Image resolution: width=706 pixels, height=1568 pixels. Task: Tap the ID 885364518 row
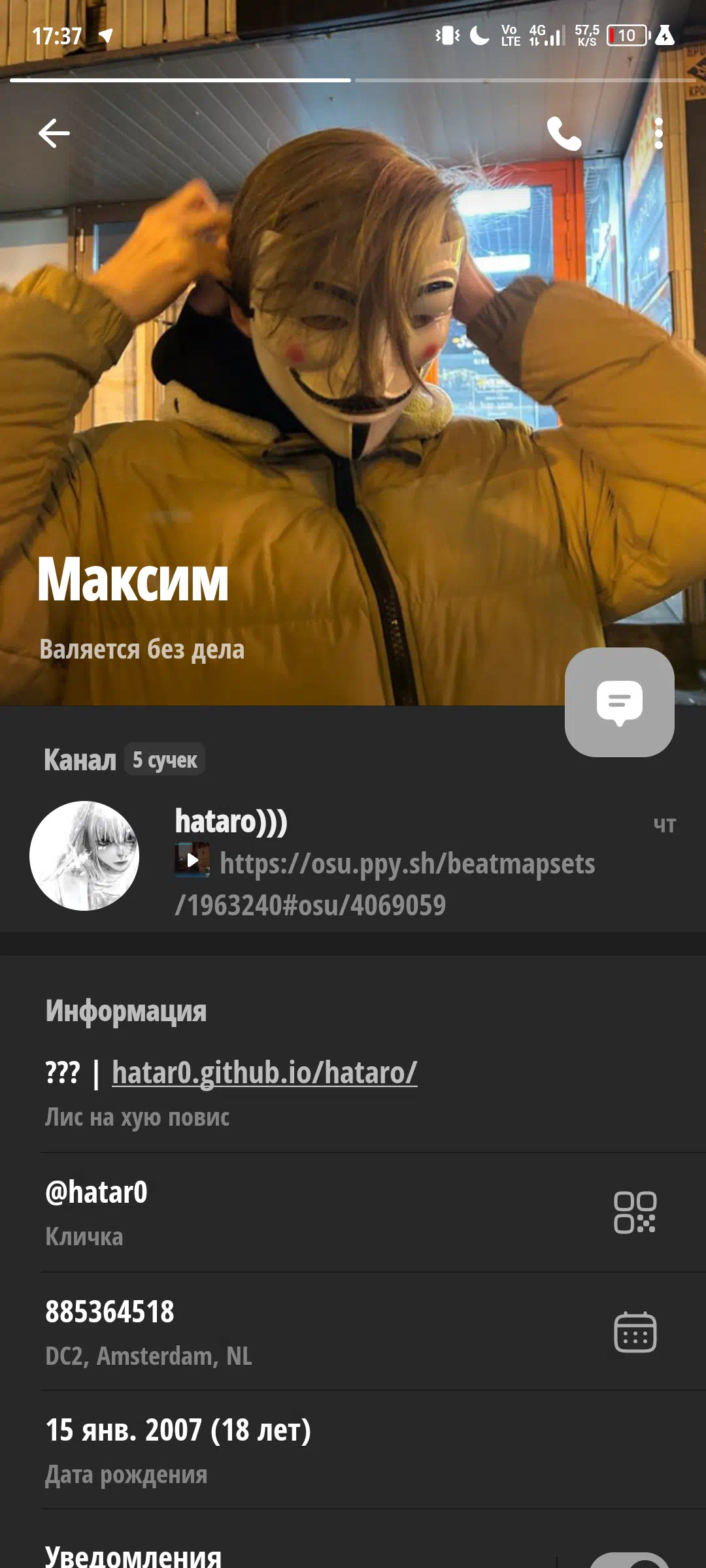coord(353,1331)
